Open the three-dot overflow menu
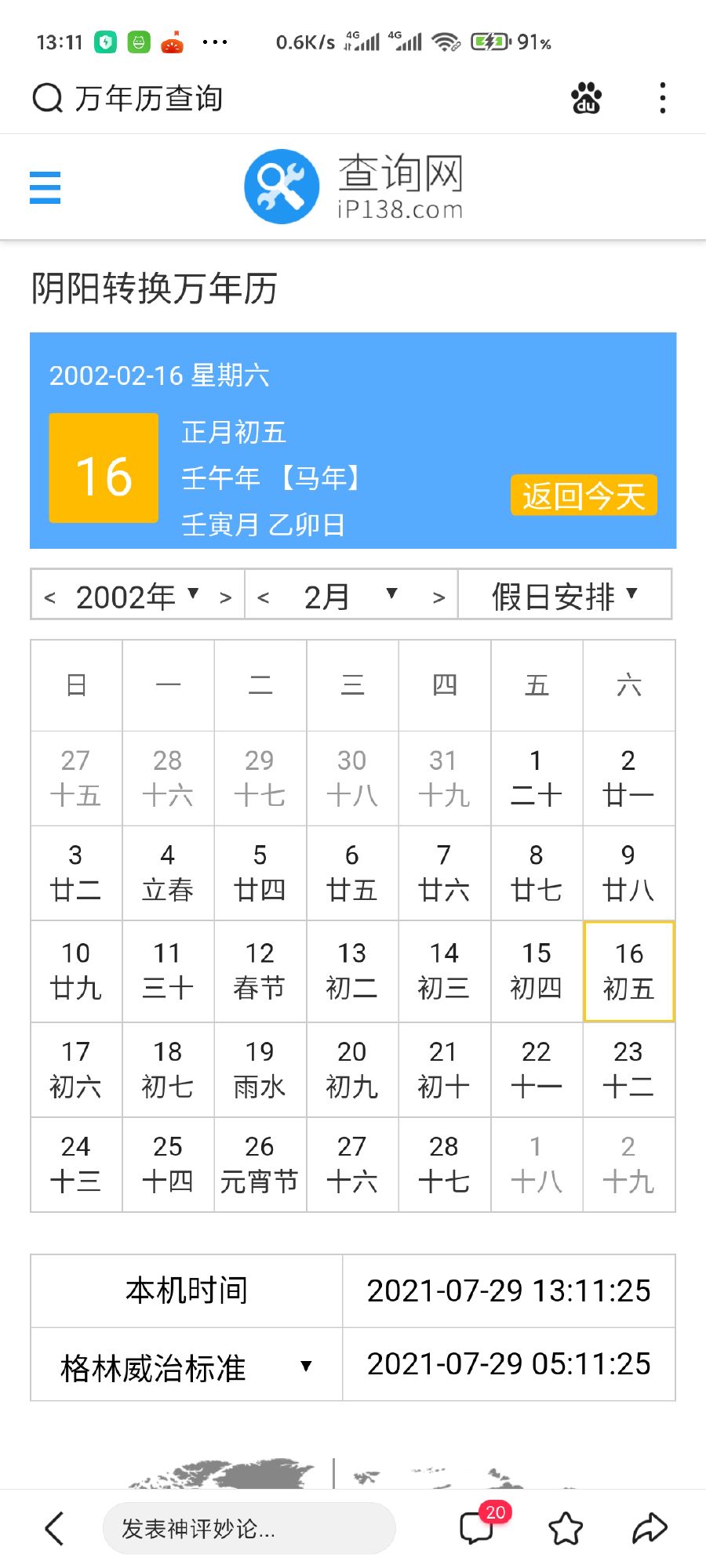706x1568 pixels. click(x=663, y=99)
